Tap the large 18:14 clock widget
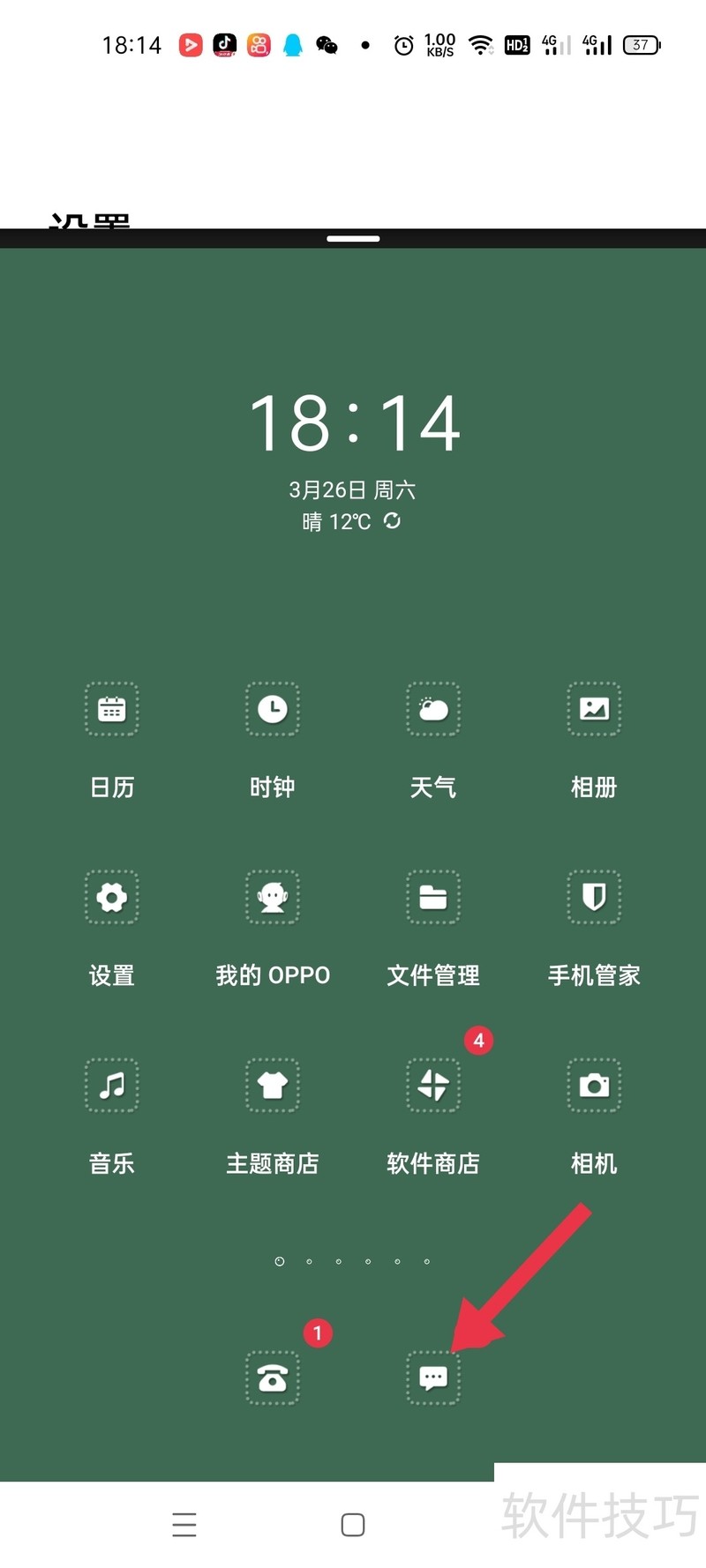 [353, 423]
